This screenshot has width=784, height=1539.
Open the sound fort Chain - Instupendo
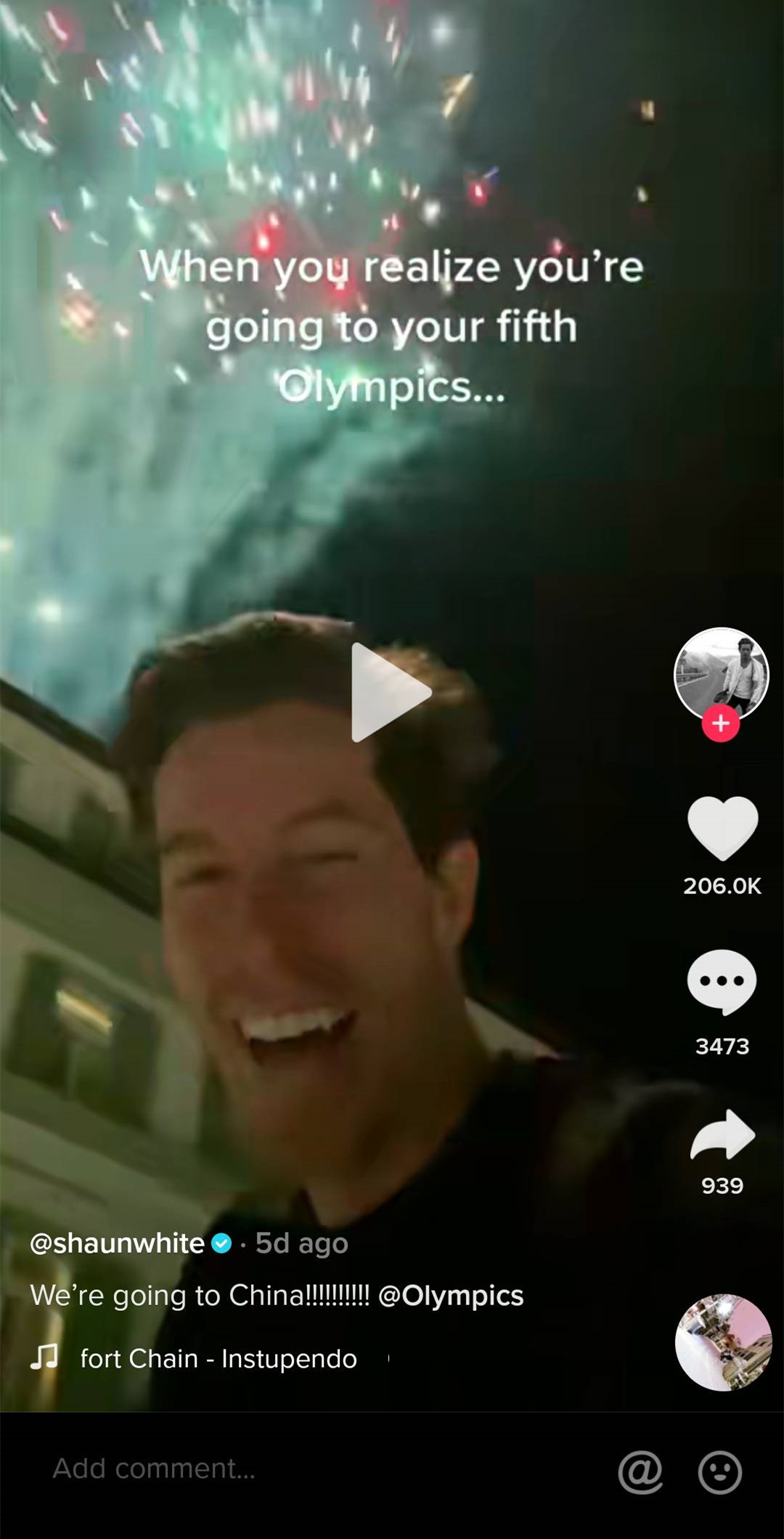(218, 1358)
